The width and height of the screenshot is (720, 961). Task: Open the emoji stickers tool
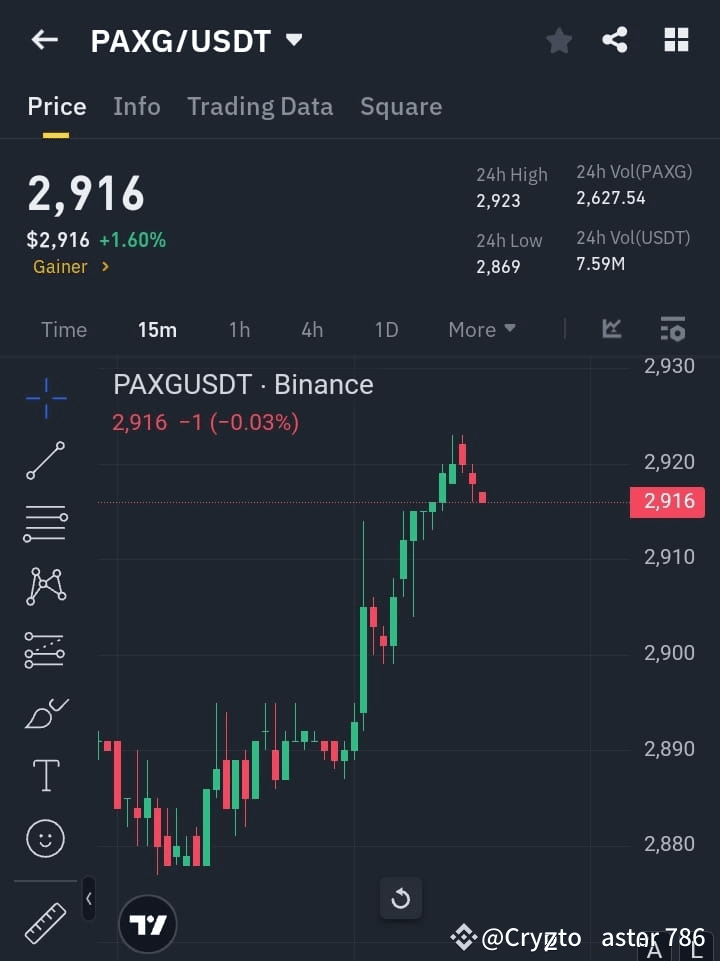click(x=44, y=838)
